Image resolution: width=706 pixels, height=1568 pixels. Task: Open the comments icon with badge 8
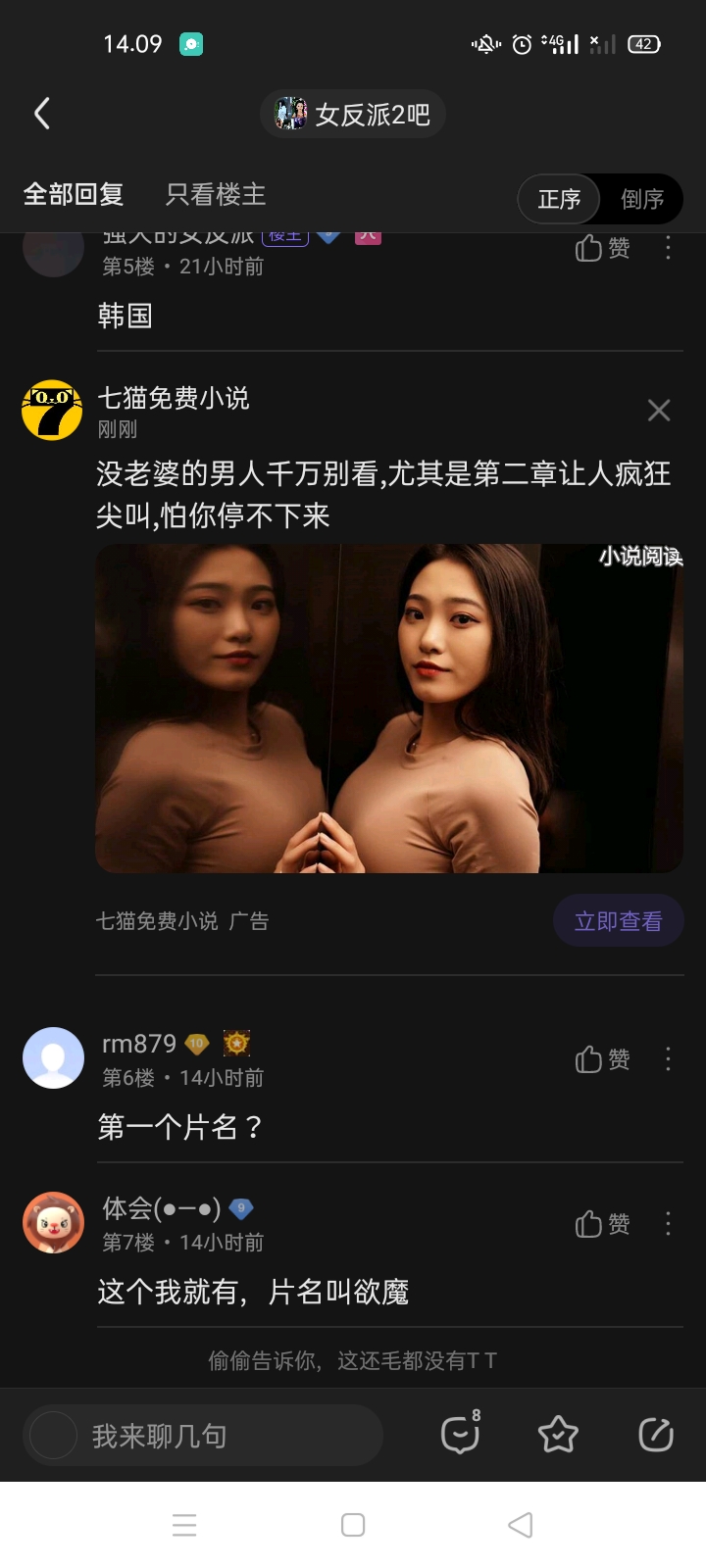point(460,1435)
